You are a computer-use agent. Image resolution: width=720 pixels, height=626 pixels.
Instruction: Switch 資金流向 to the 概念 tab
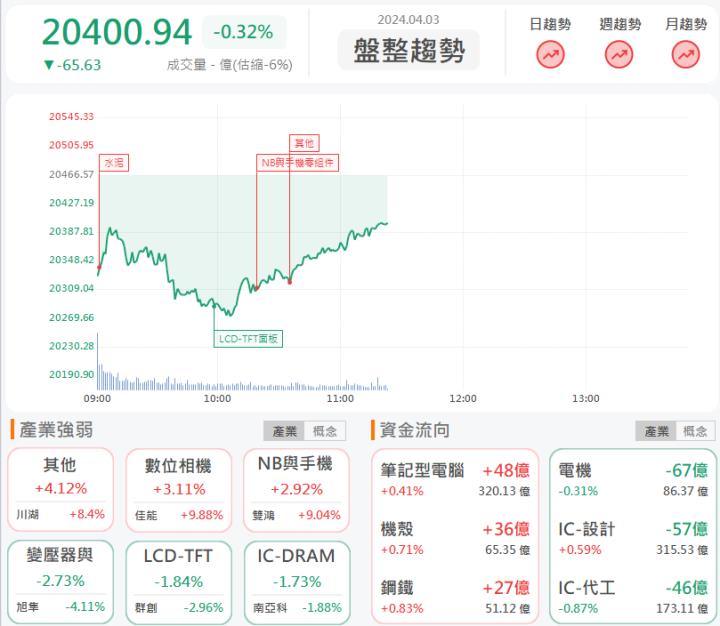pyautogui.click(x=697, y=431)
